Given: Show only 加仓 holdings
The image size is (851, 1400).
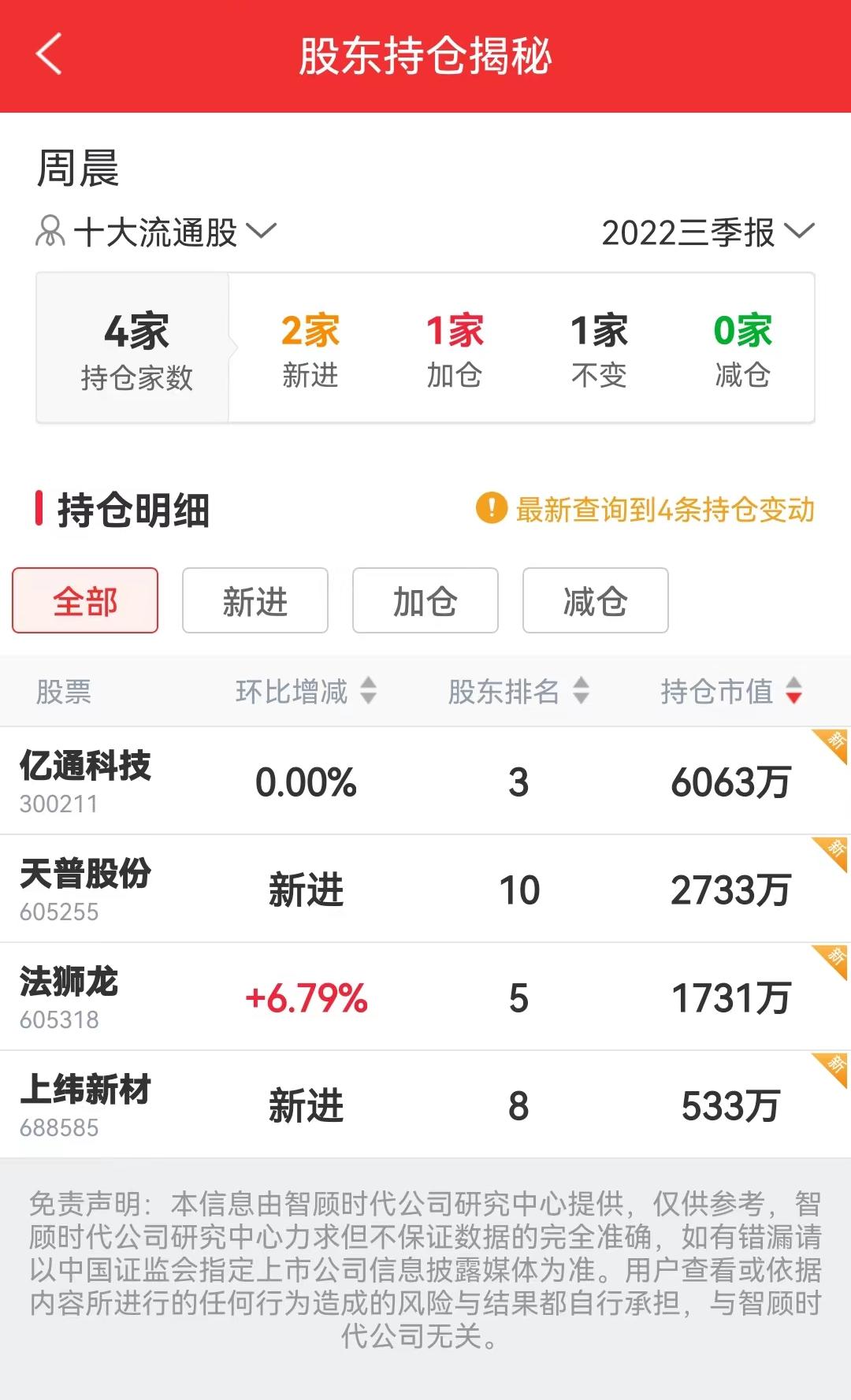Looking at the screenshot, I should (425, 600).
